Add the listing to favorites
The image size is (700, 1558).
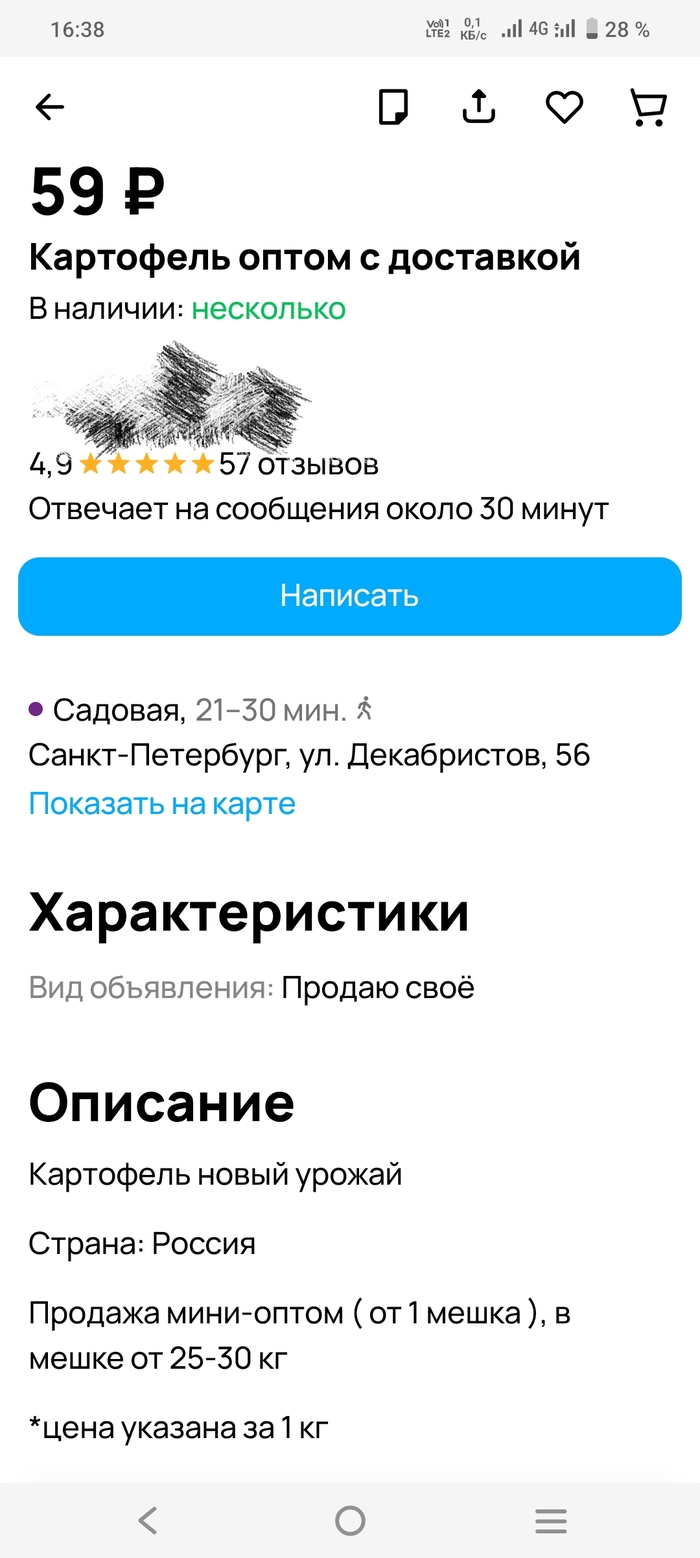[x=564, y=107]
